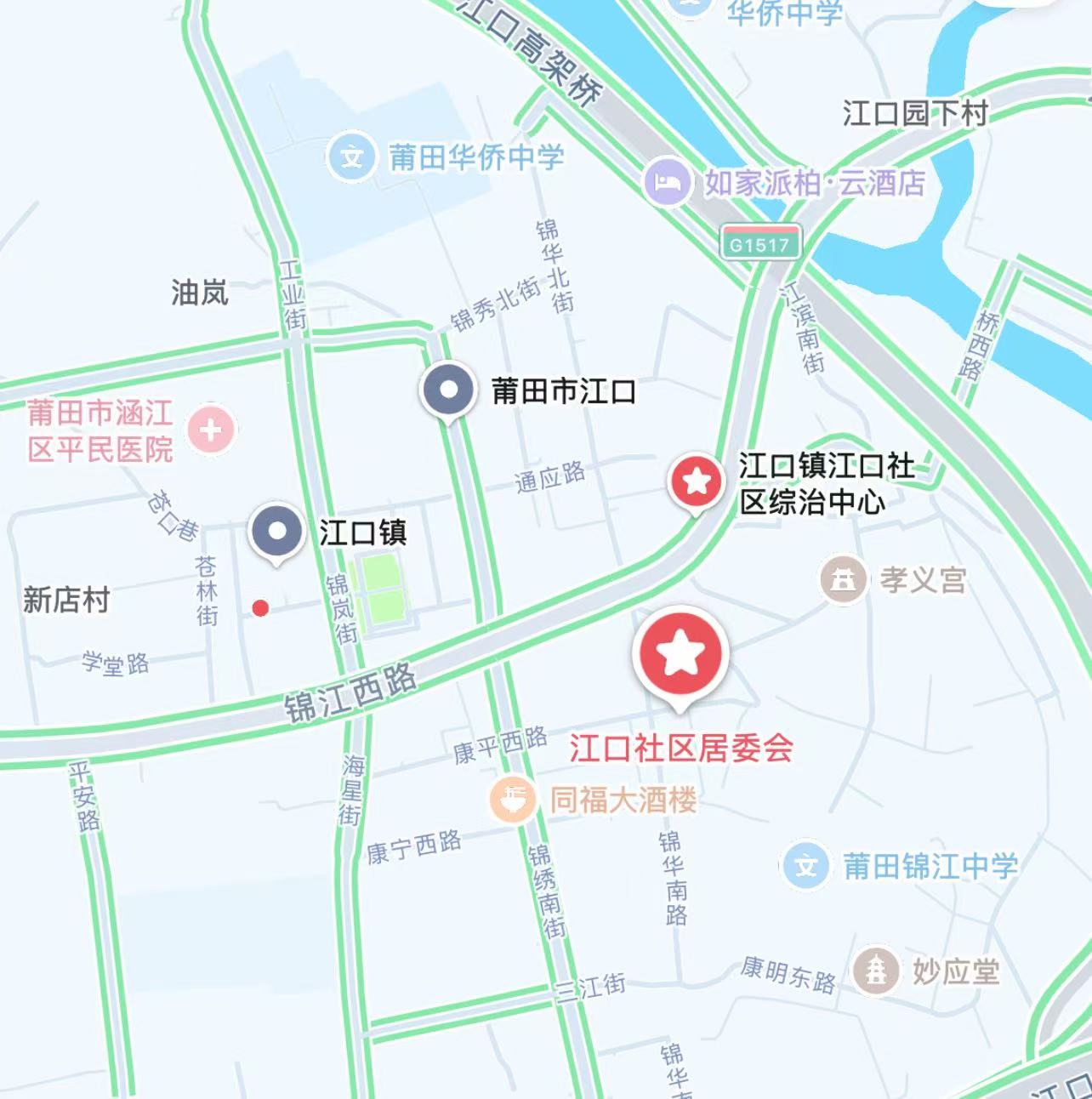View the 同福大酒楼 restaurant marker
Viewport: 1092px width, 1099px height.
[x=513, y=800]
